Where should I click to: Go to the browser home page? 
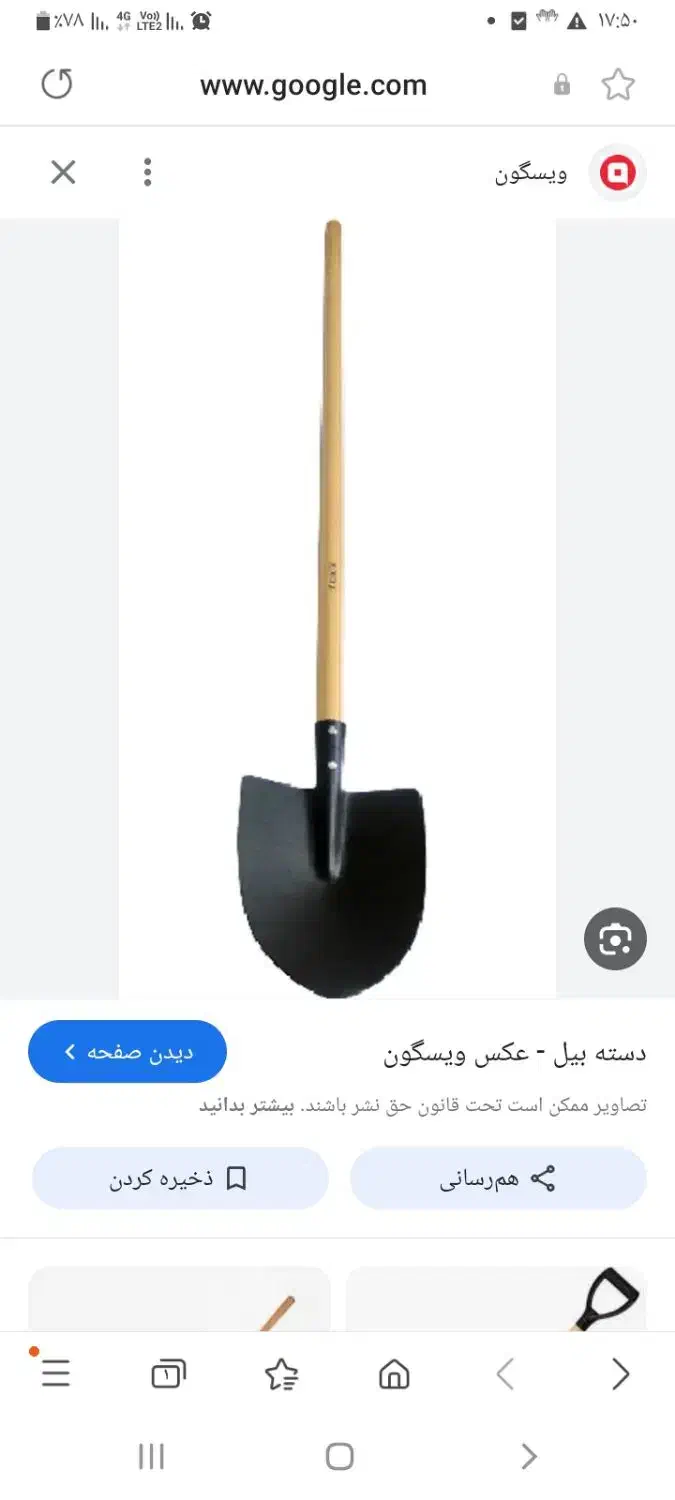click(394, 1375)
